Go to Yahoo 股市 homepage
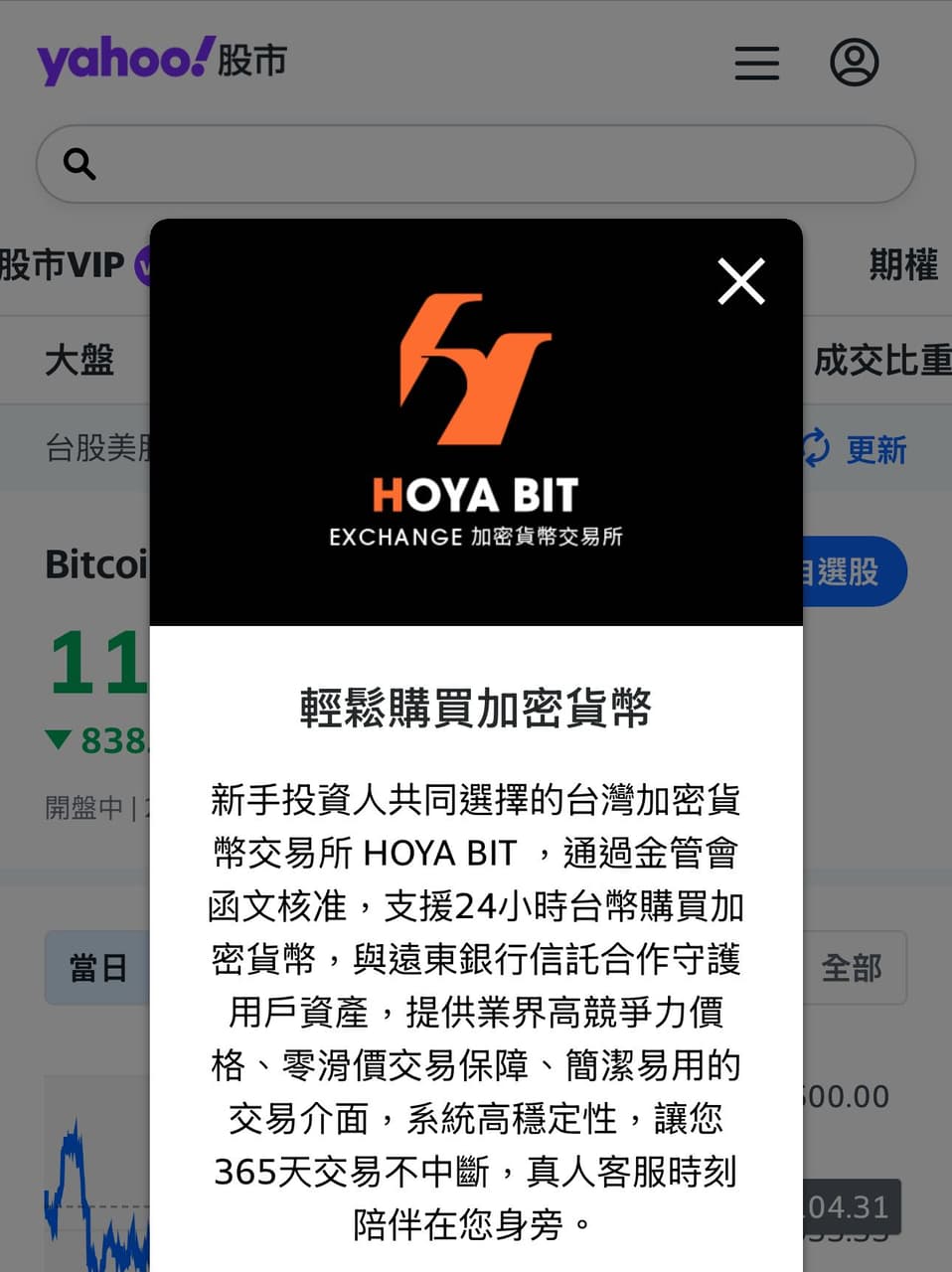This screenshot has width=952, height=1272. [x=162, y=61]
